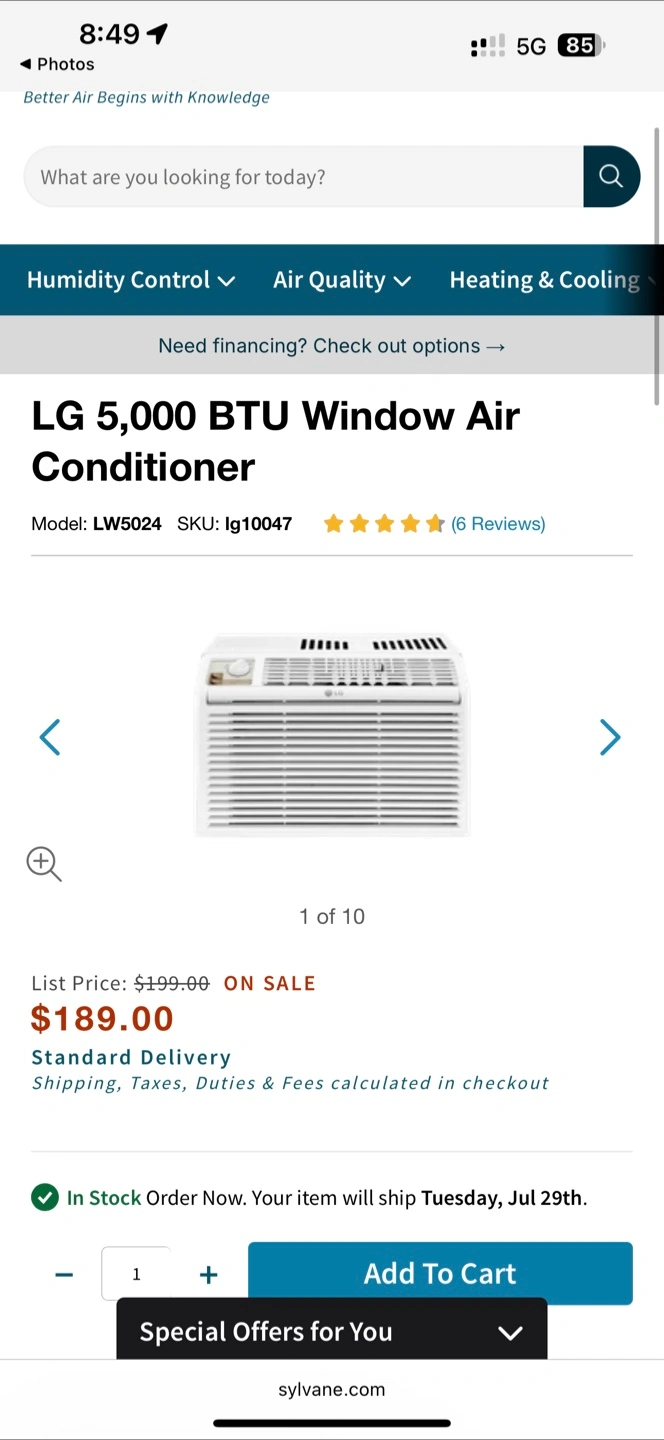Image resolution: width=664 pixels, height=1440 pixels.
Task: Expand Special Offers for You
Action: pyautogui.click(x=332, y=1330)
